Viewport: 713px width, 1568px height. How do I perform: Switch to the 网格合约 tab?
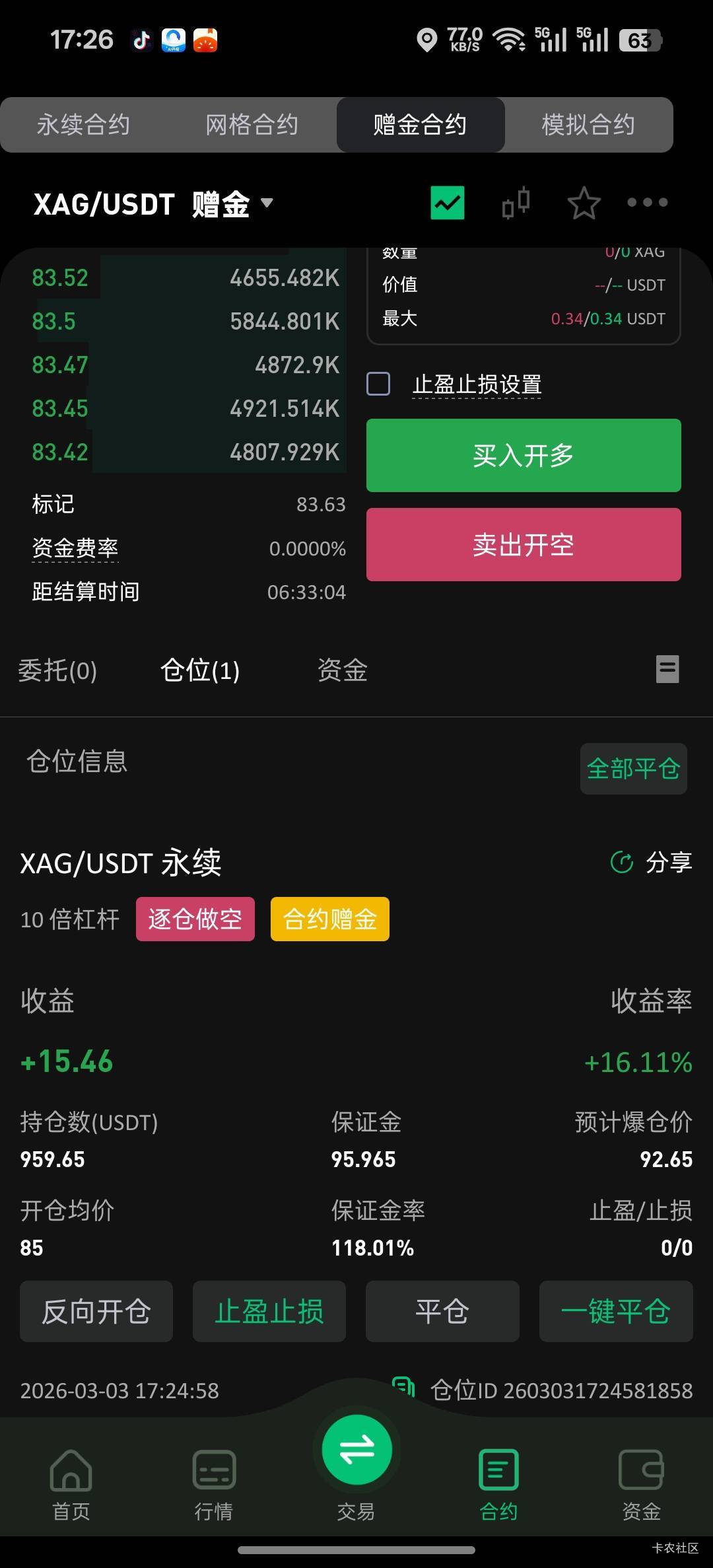click(252, 125)
